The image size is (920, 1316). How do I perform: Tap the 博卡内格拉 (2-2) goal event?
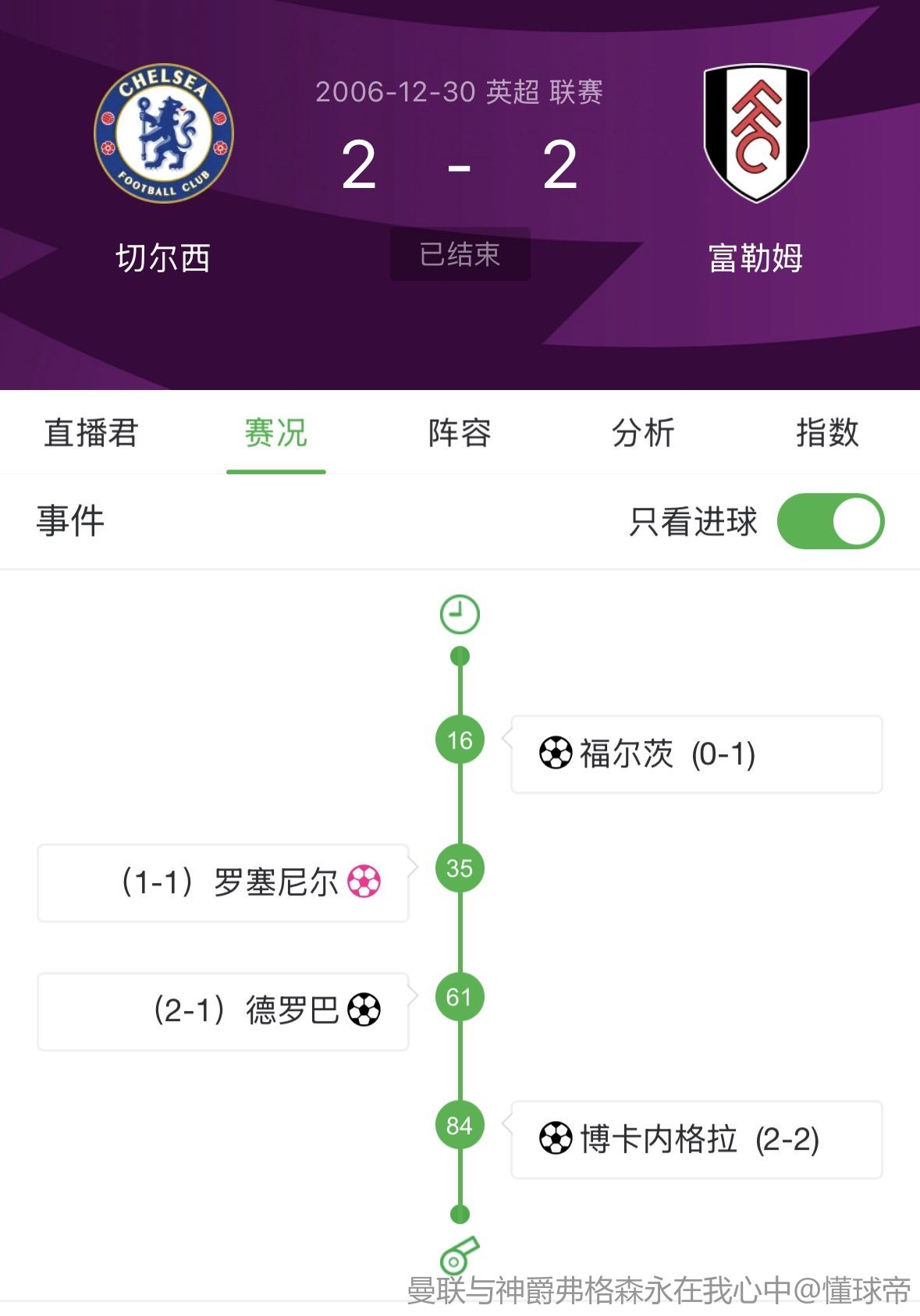[x=695, y=1140]
